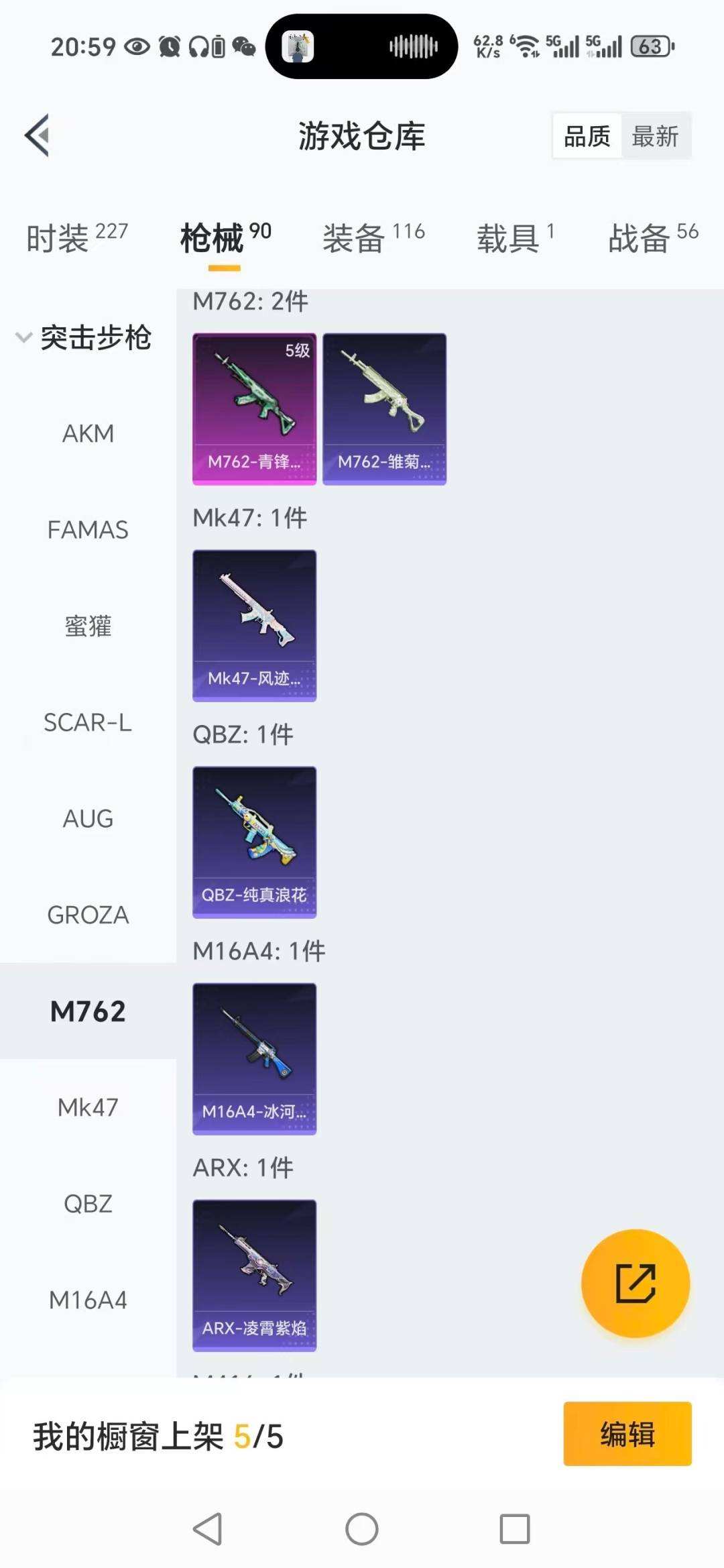Open the M762-青锋 skin card
The width and height of the screenshot is (724, 1568).
[254, 408]
